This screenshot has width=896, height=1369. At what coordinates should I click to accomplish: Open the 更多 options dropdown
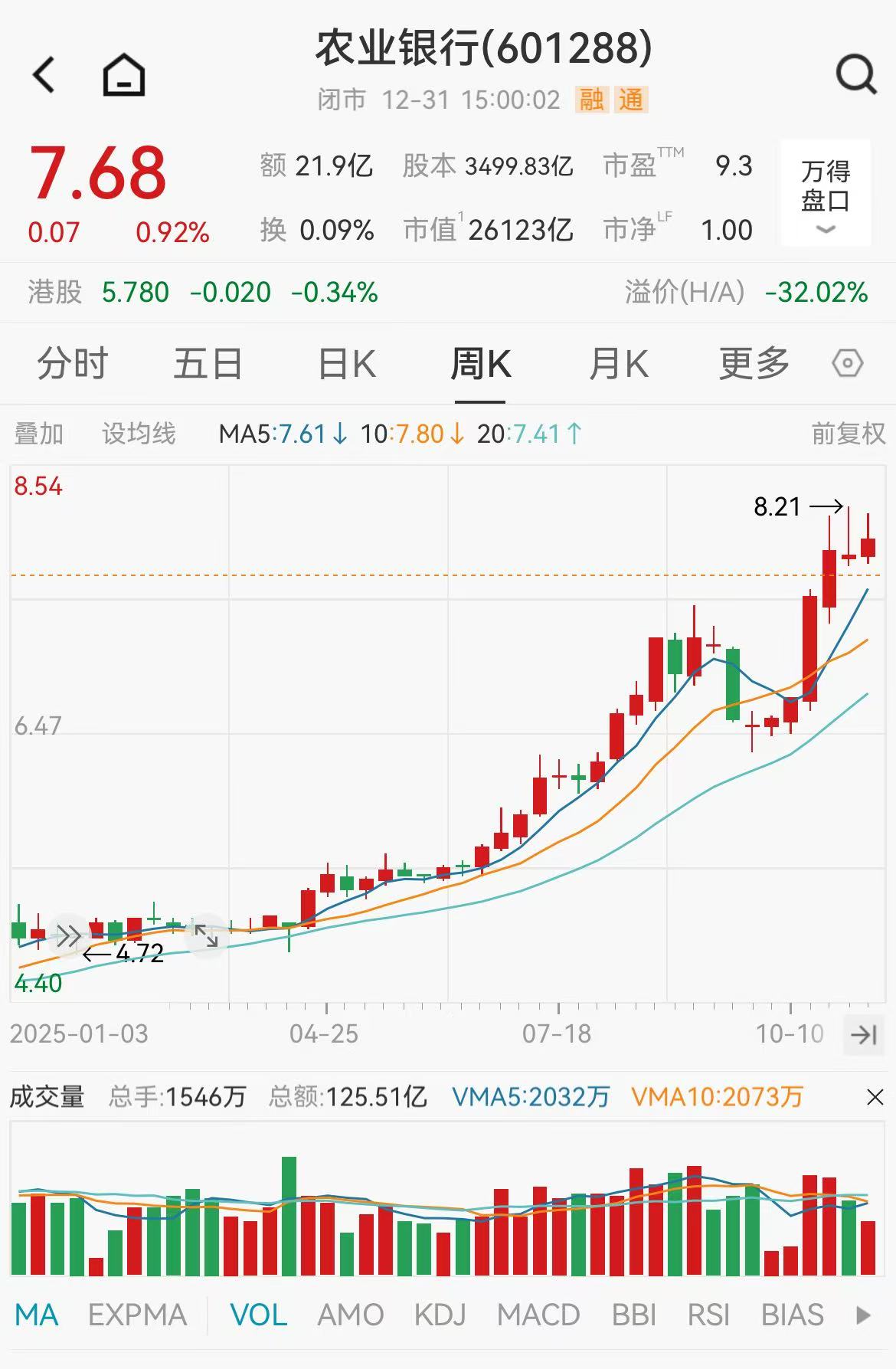753,365
